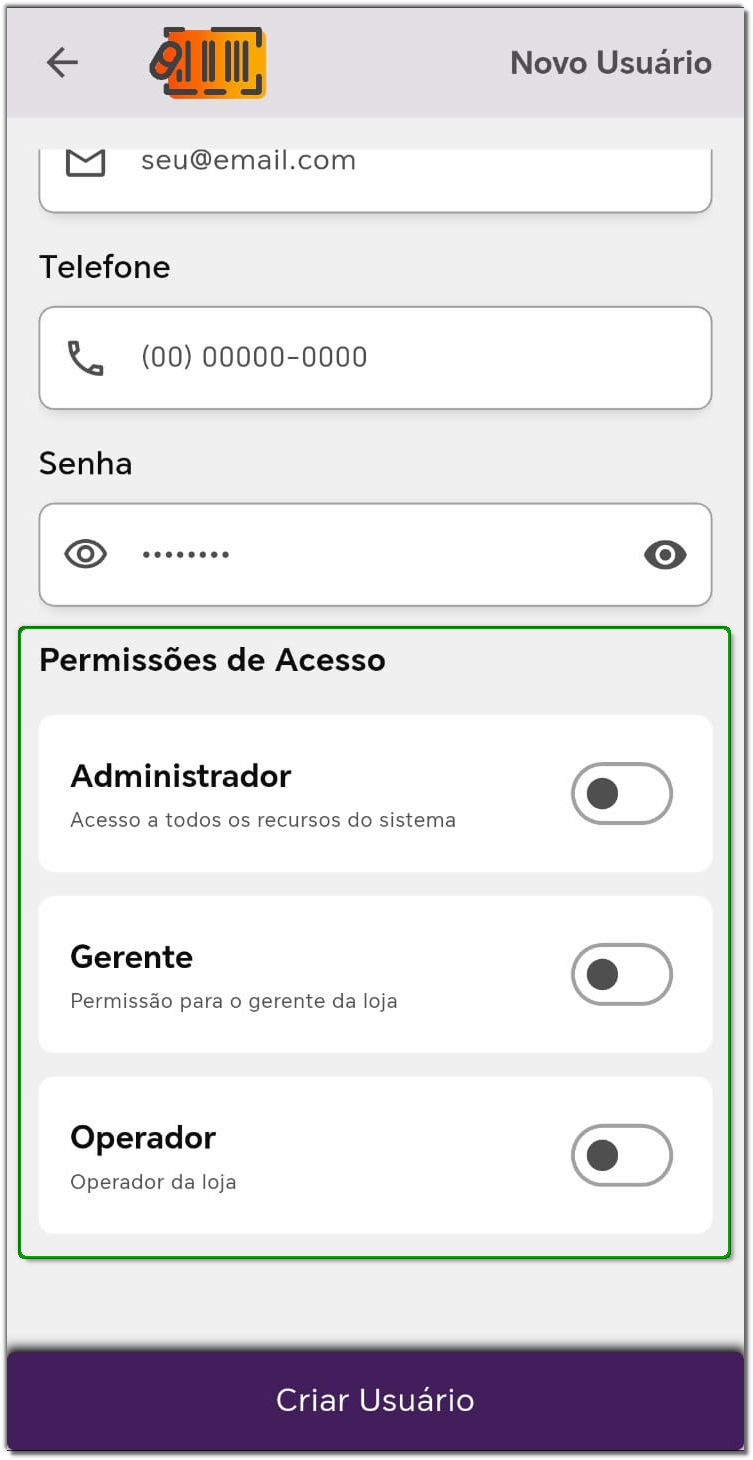
Task: Toggle the Operador permission switch
Action: (x=621, y=1156)
